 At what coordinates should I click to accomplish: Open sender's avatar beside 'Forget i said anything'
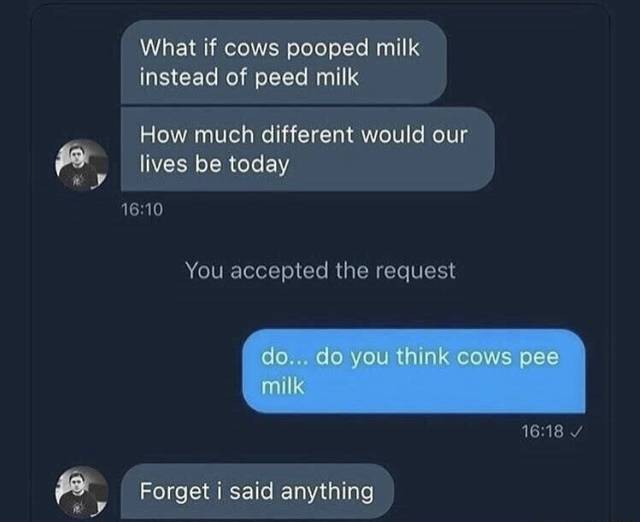[81, 491]
